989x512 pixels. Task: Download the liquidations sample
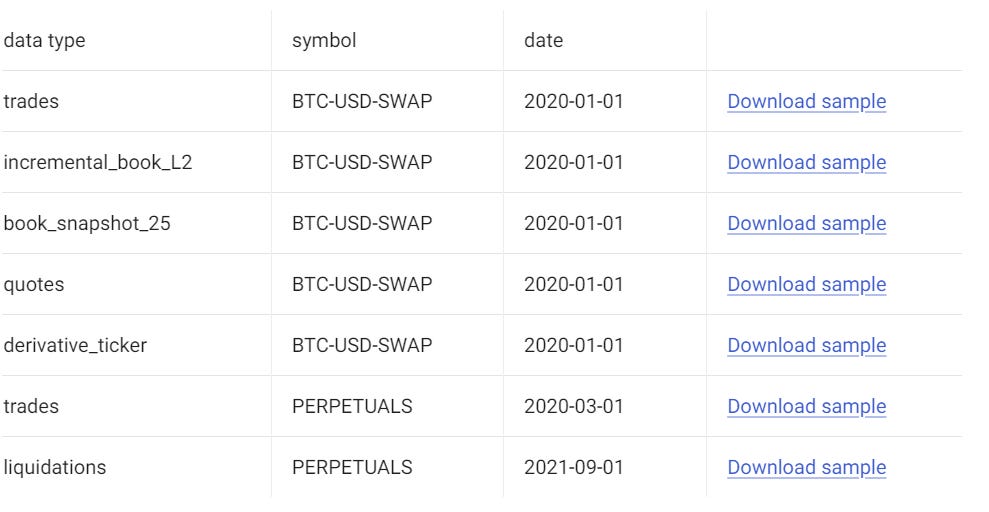[806, 468]
